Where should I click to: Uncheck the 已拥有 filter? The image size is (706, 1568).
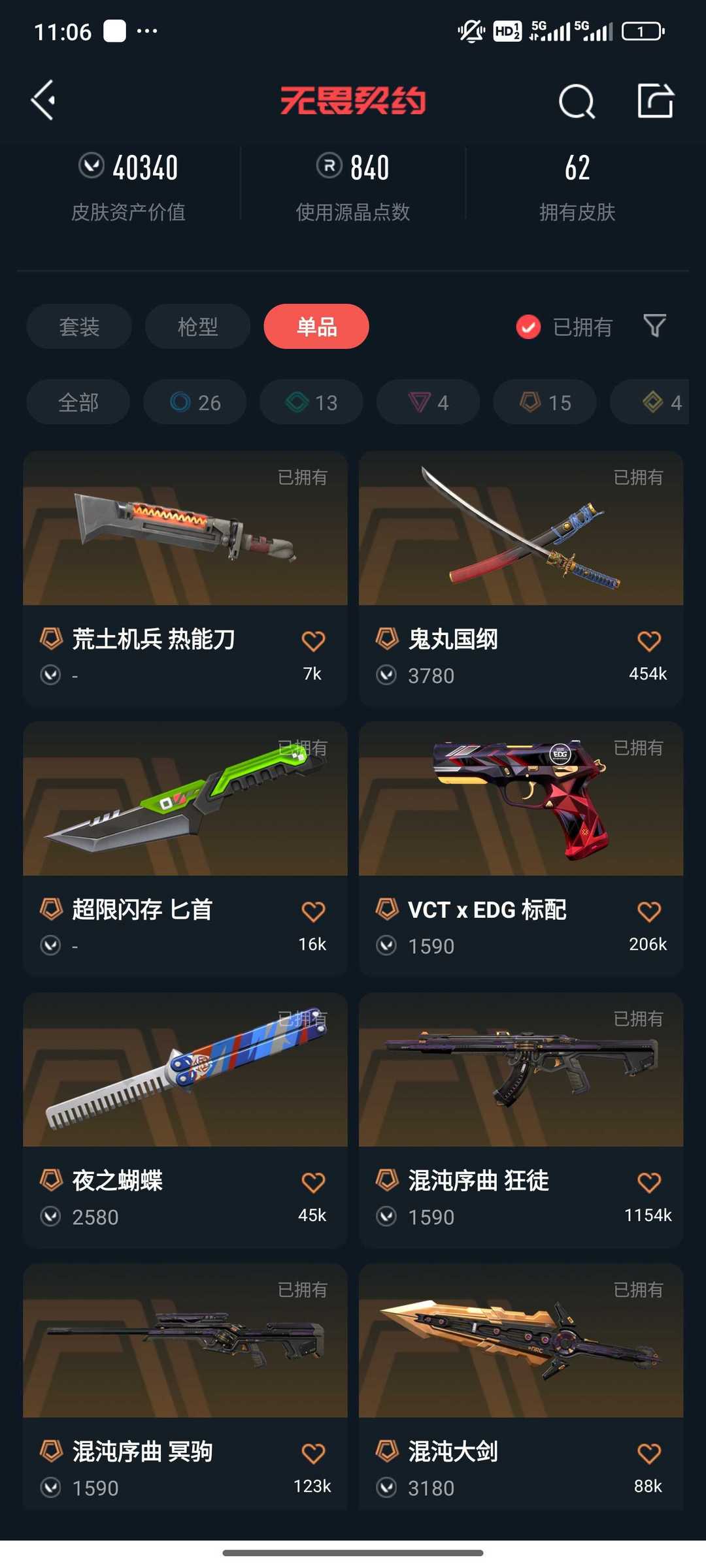pos(563,327)
